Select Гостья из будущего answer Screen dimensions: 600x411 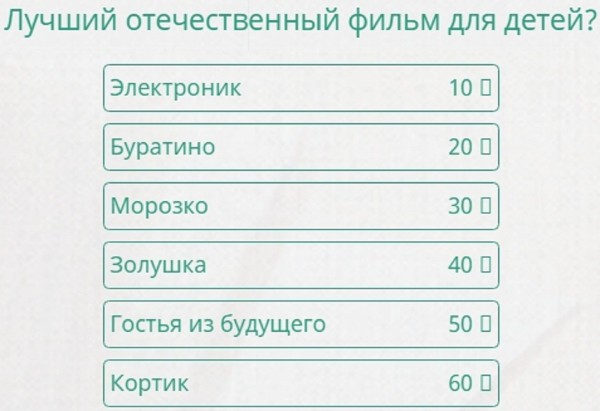pyautogui.click(x=300, y=324)
